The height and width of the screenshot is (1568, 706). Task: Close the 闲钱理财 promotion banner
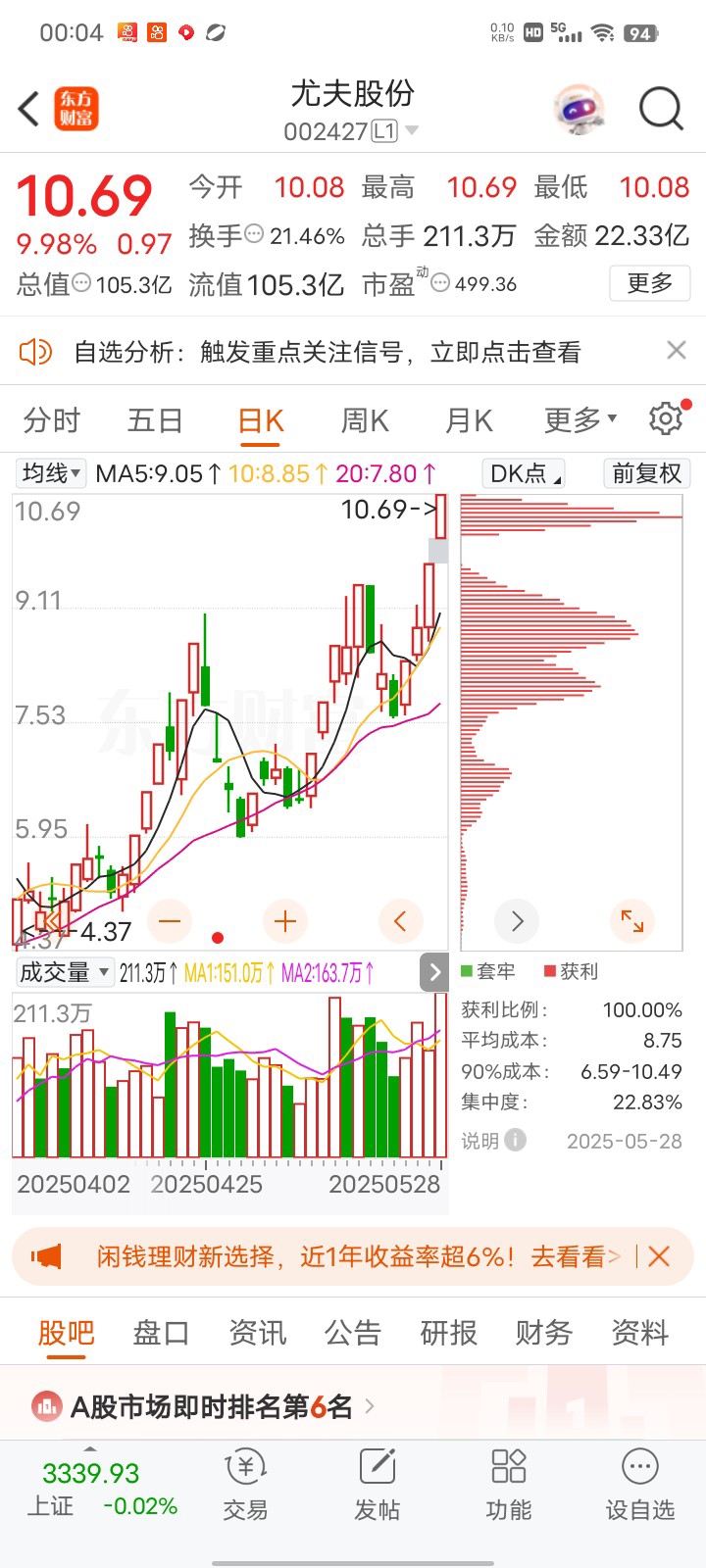click(x=659, y=1256)
